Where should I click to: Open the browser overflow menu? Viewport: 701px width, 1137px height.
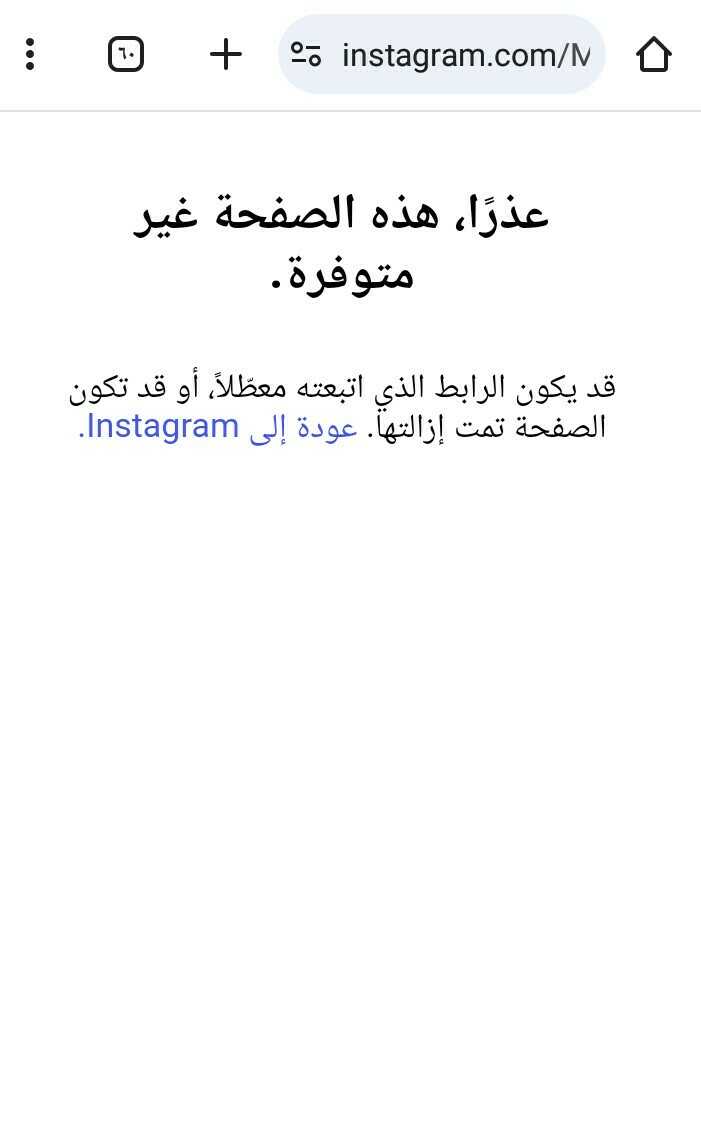point(30,54)
